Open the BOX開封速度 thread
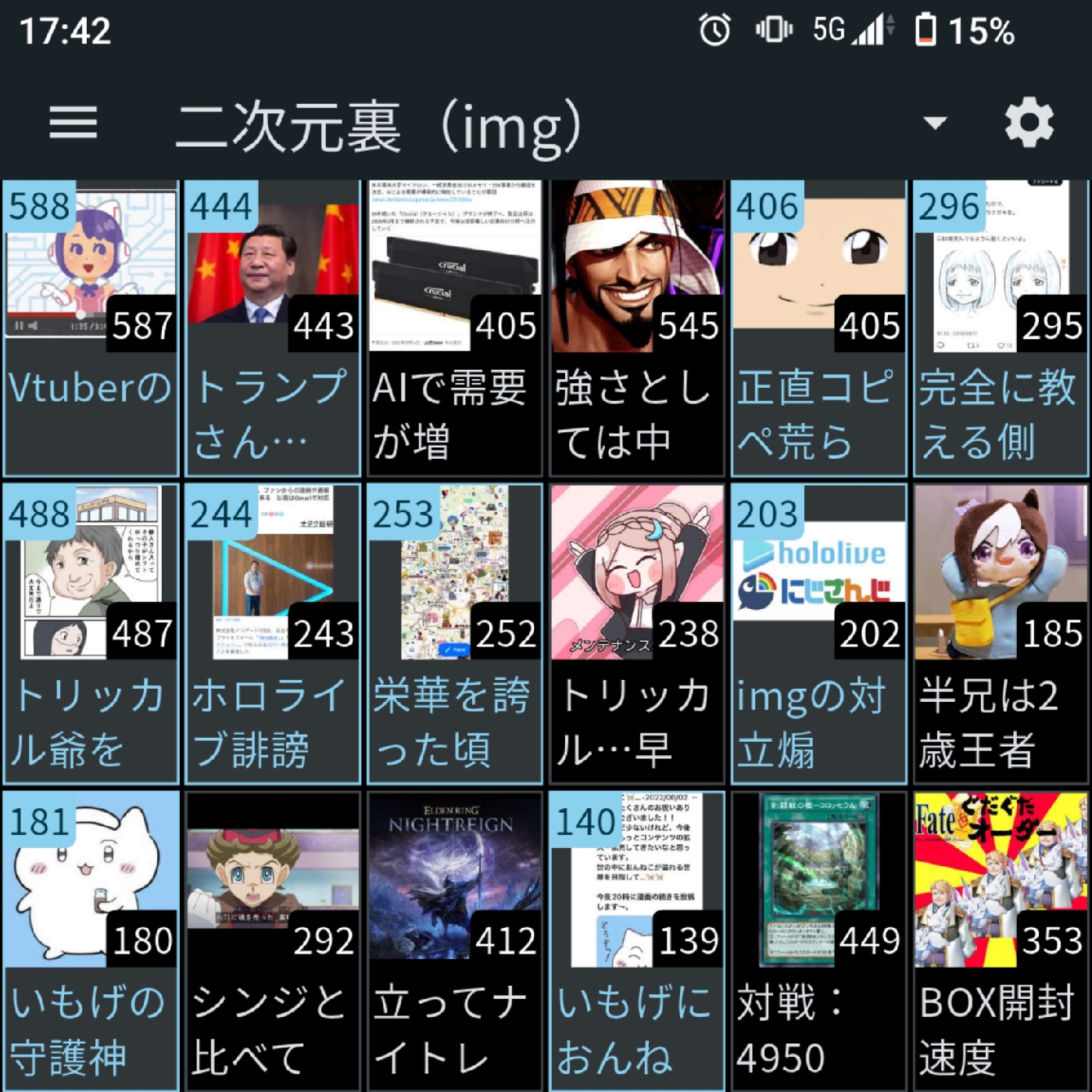The width and height of the screenshot is (1092, 1092). (1001, 938)
